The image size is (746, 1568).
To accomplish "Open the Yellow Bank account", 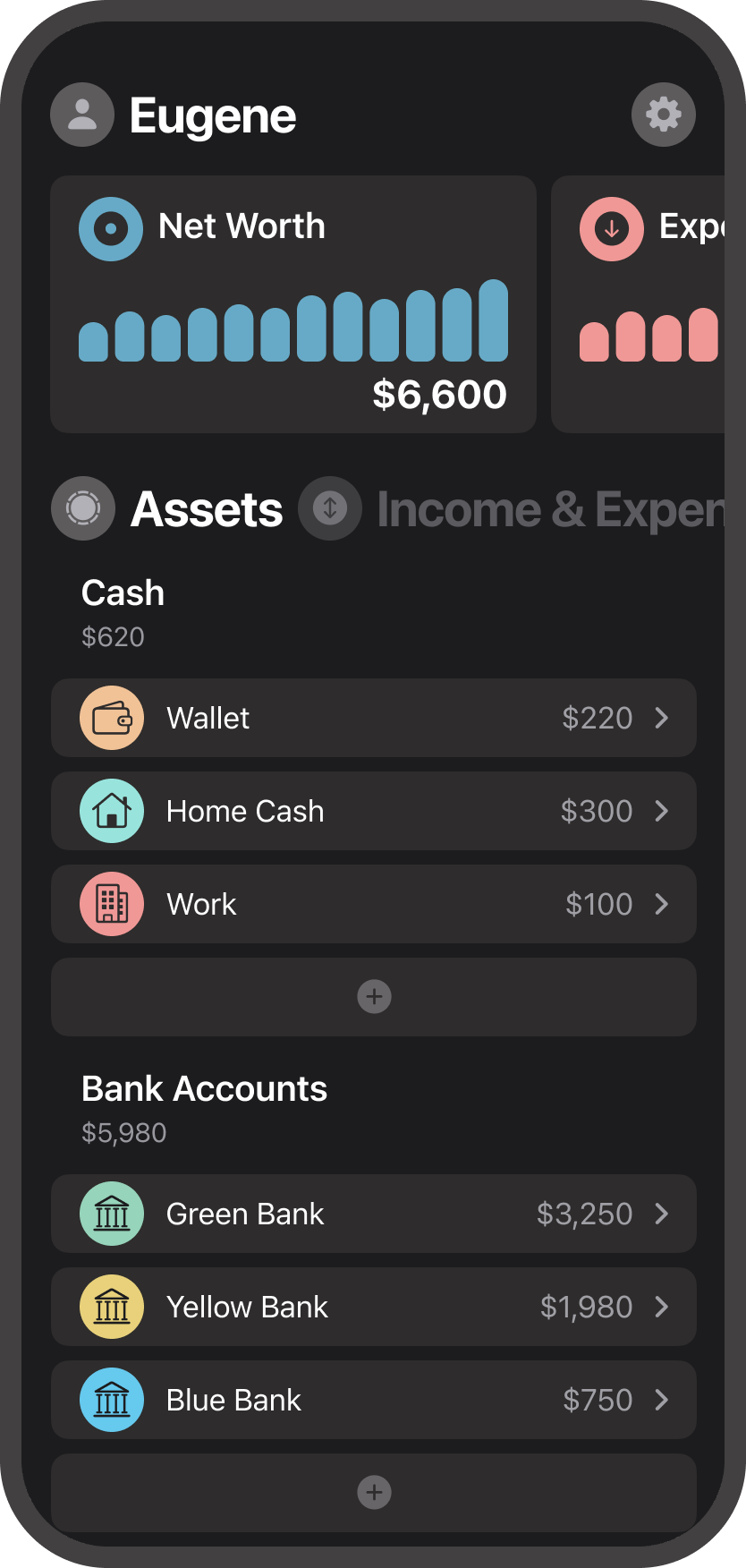I will 374,1307.
